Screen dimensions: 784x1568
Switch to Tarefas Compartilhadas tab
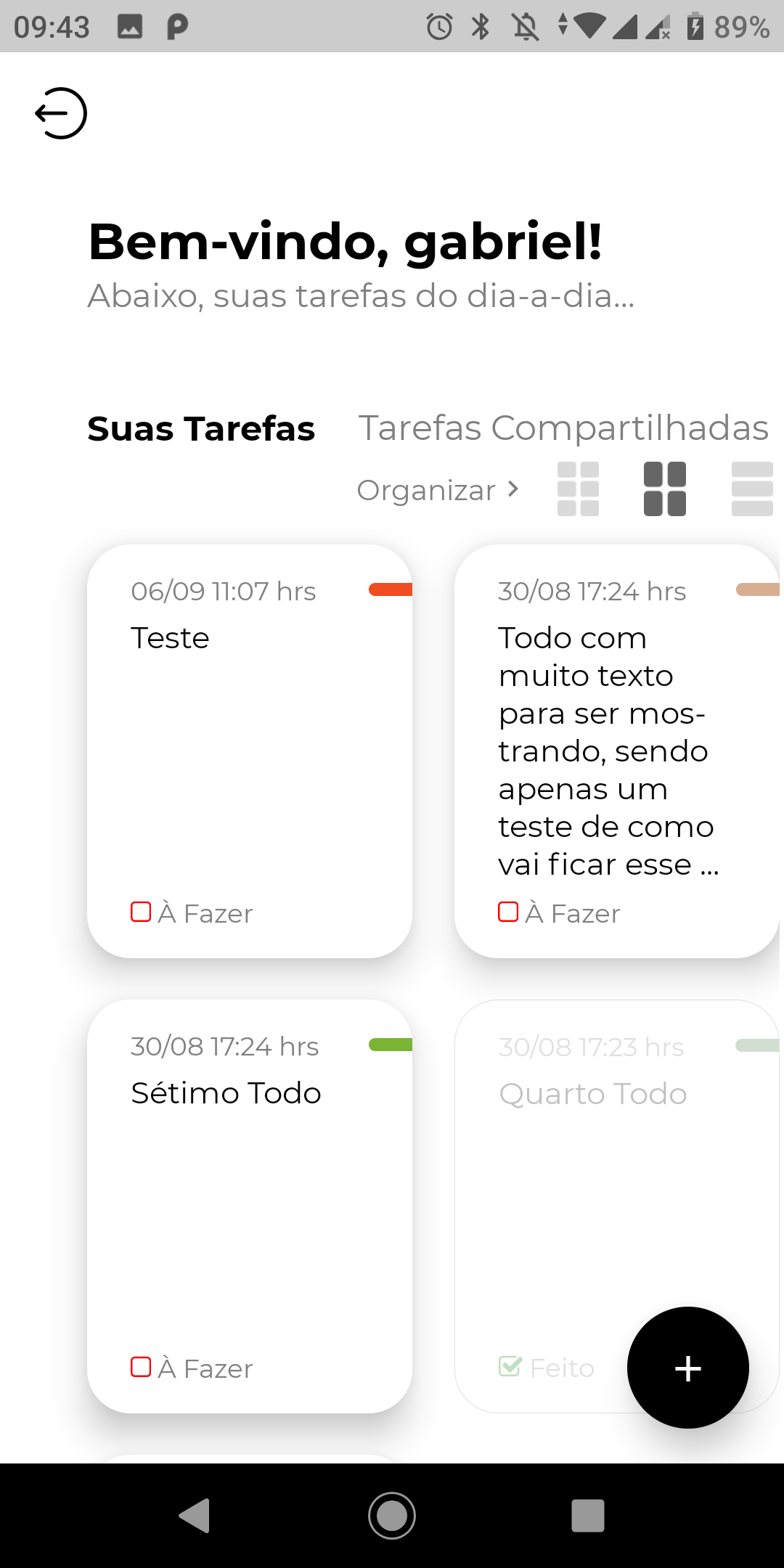tap(563, 428)
